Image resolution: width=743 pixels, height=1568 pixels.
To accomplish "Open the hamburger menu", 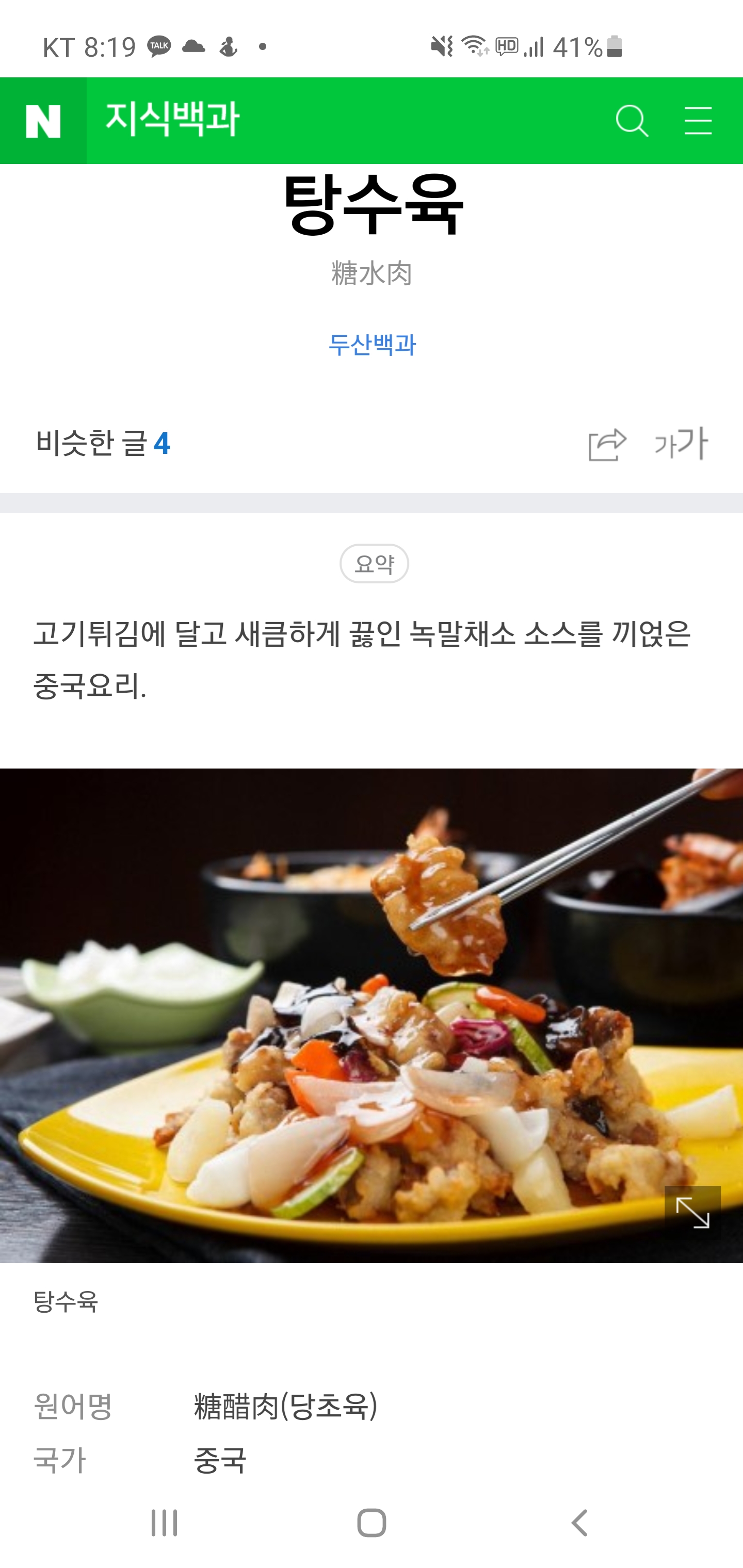I will coord(698,121).
